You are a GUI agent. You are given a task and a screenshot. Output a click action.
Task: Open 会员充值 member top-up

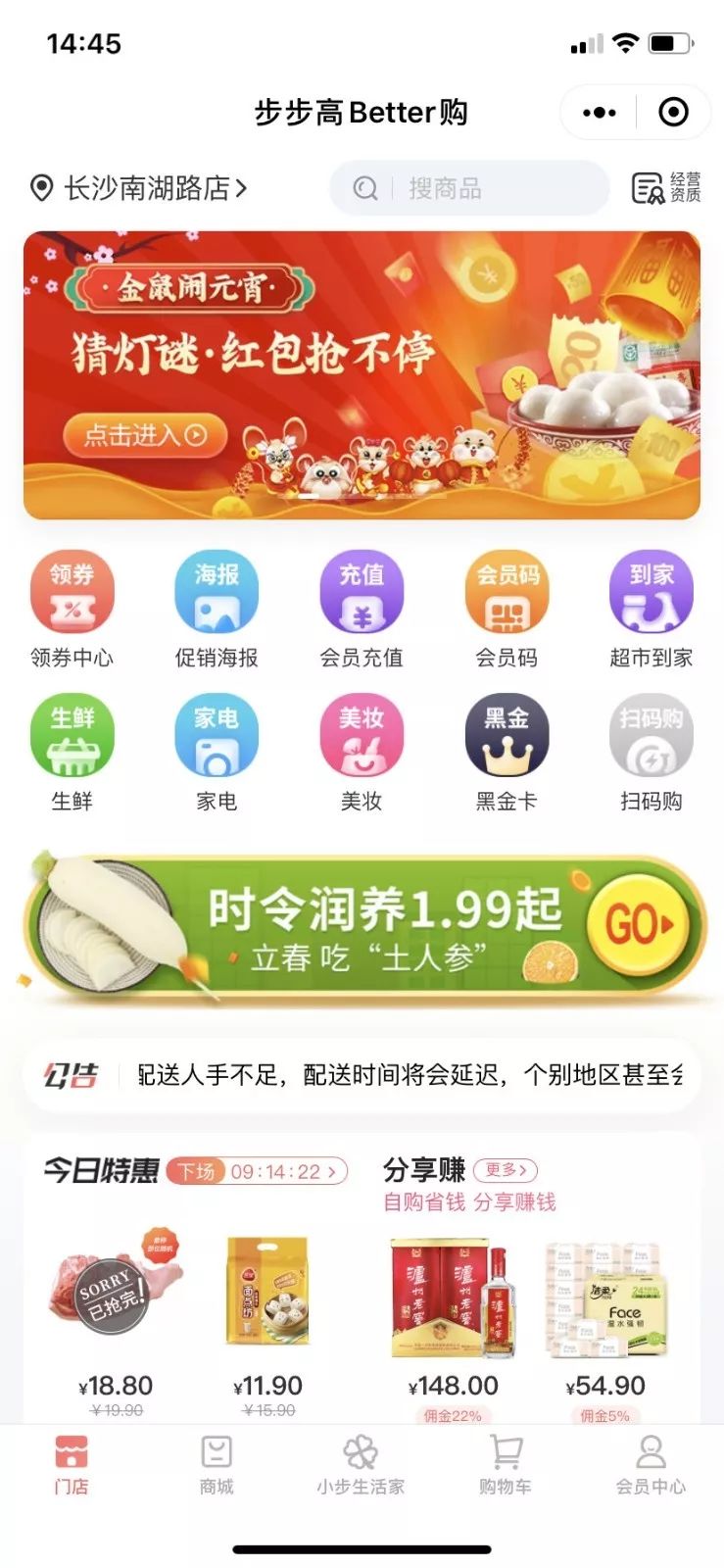tap(362, 610)
